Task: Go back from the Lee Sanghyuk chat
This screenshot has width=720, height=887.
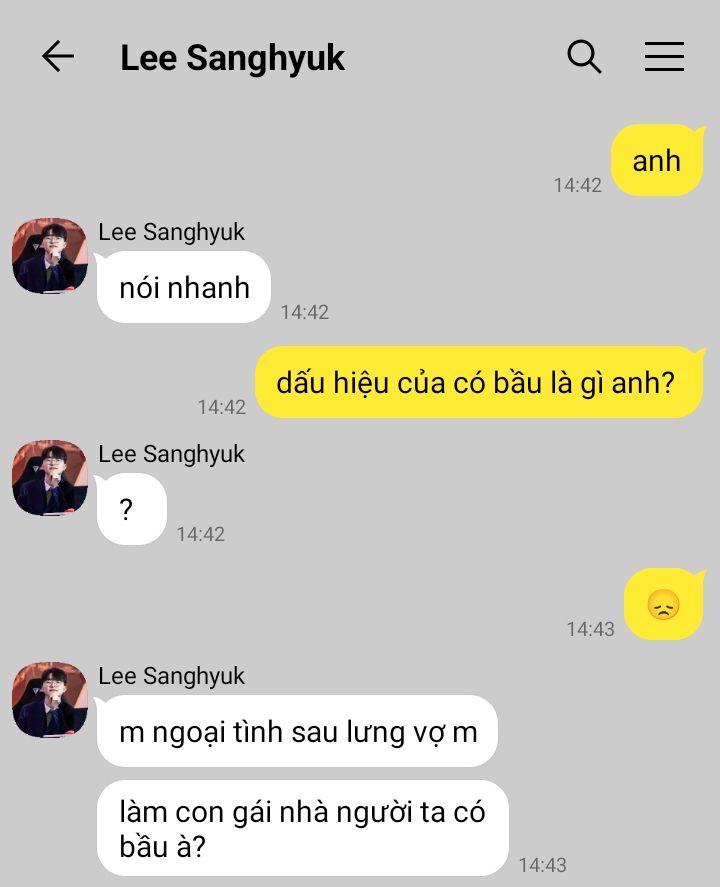Action: click(x=58, y=57)
